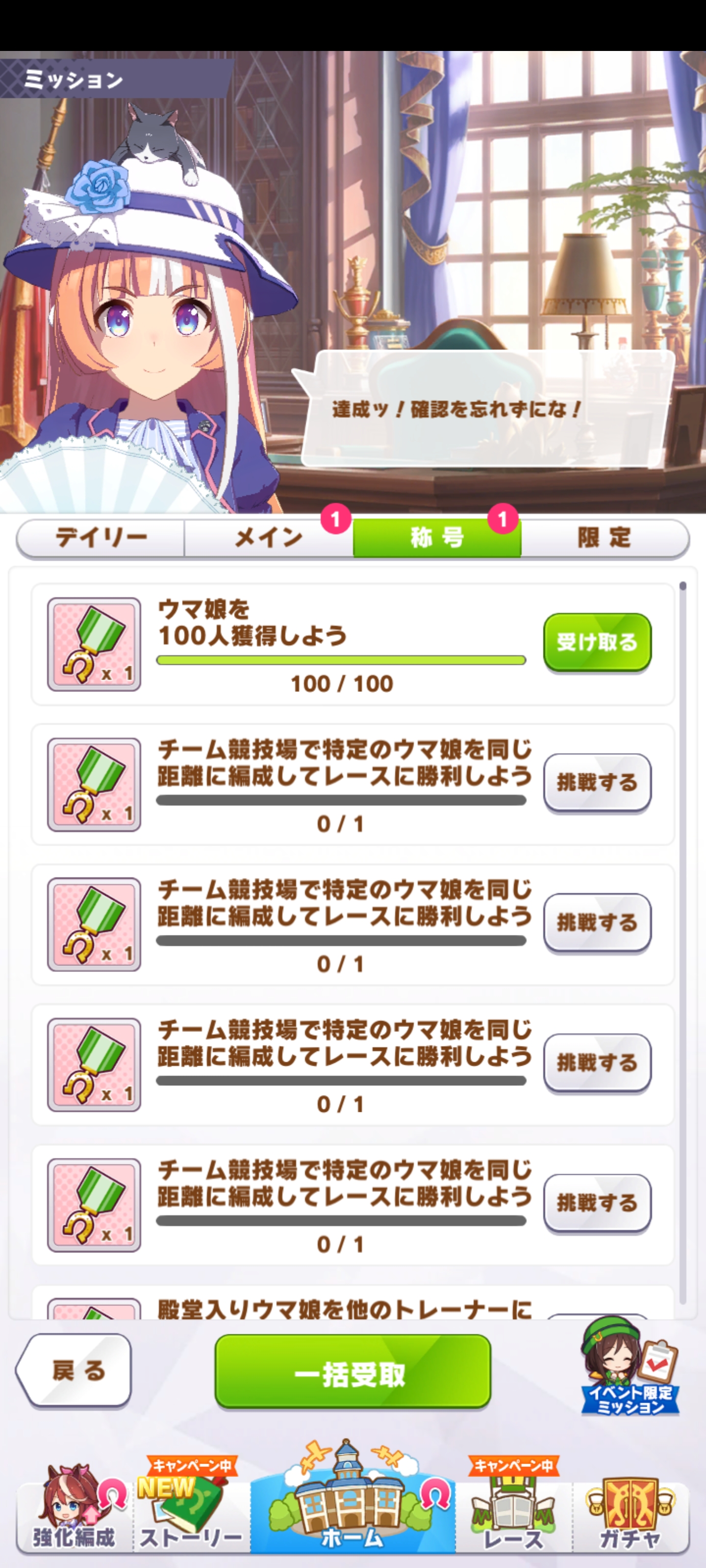Tap 受け取る for the 100人獲得 mission
Screen dimensions: 706x1568
click(x=596, y=642)
